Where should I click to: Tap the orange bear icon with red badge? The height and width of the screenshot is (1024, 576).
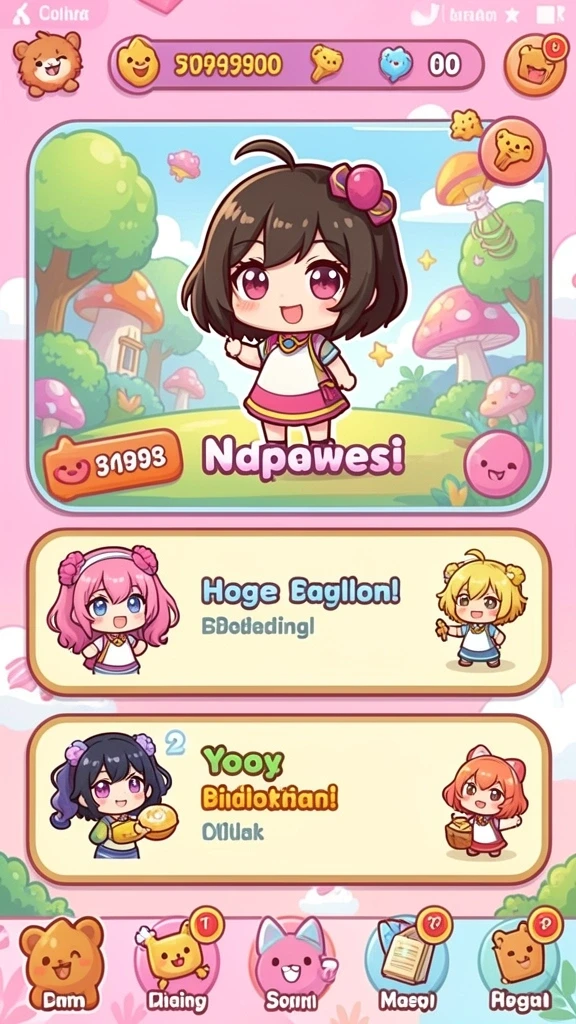[535, 65]
